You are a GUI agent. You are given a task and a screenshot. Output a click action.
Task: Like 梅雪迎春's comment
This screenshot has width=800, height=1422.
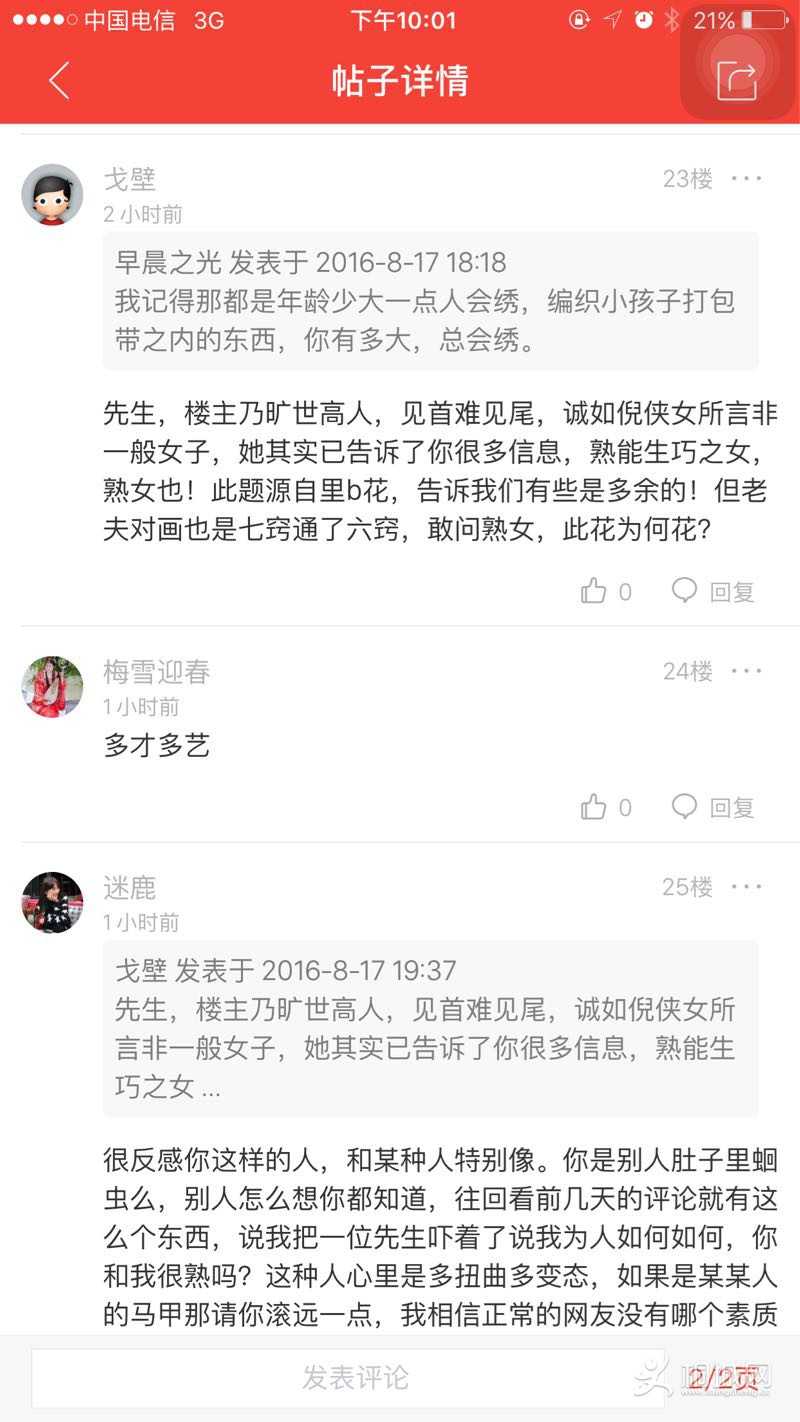(x=606, y=807)
